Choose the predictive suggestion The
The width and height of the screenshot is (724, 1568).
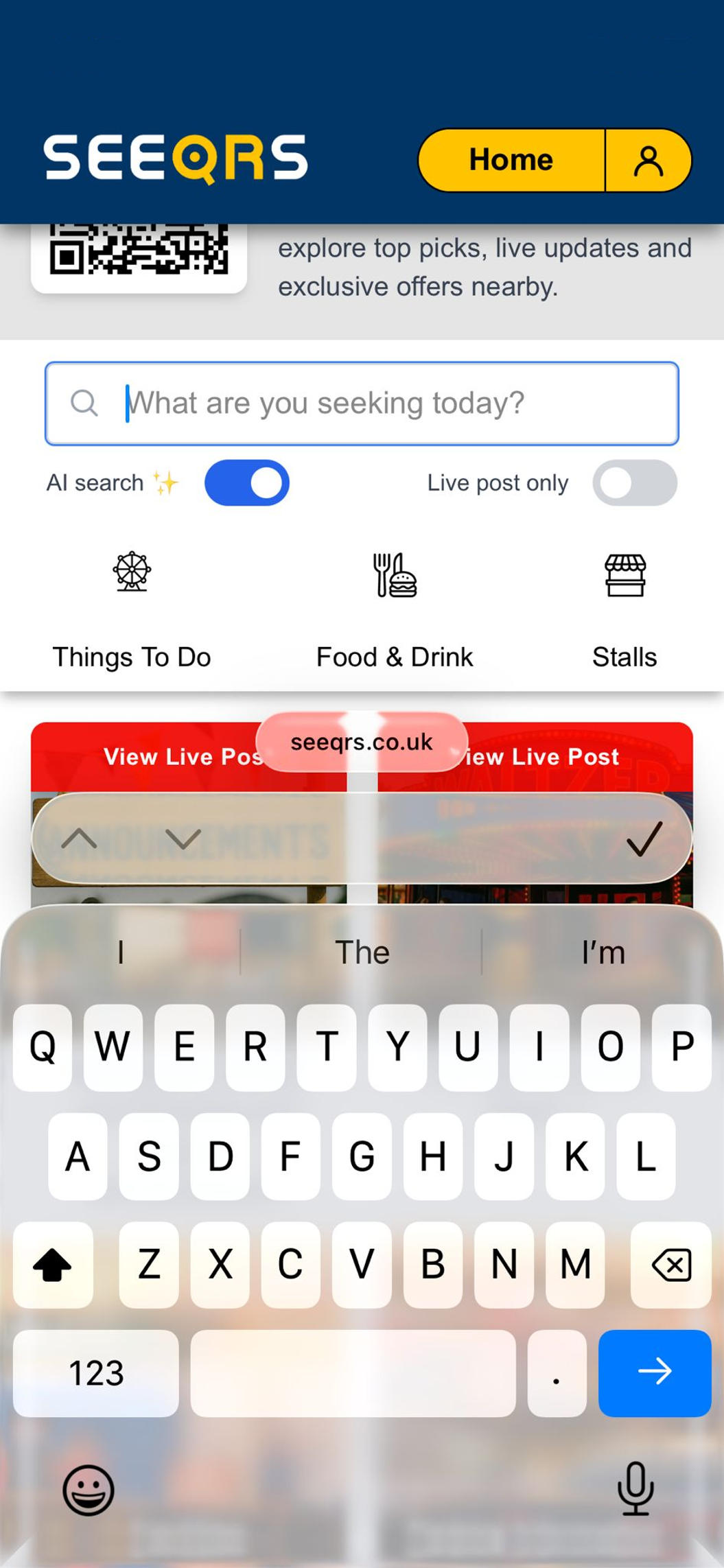362,952
